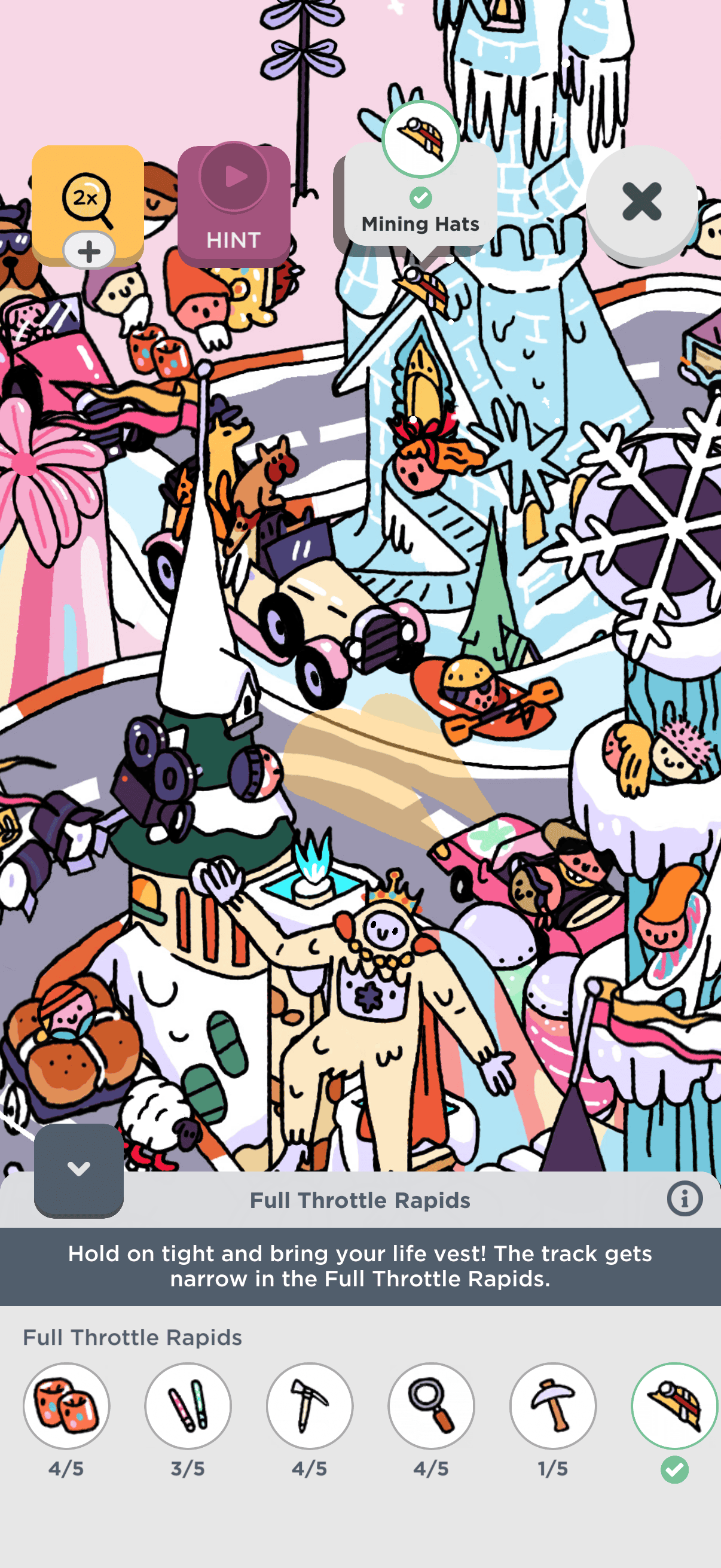Select the completed mining hat item
The width and height of the screenshot is (721, 1568).
point(675,1405)
